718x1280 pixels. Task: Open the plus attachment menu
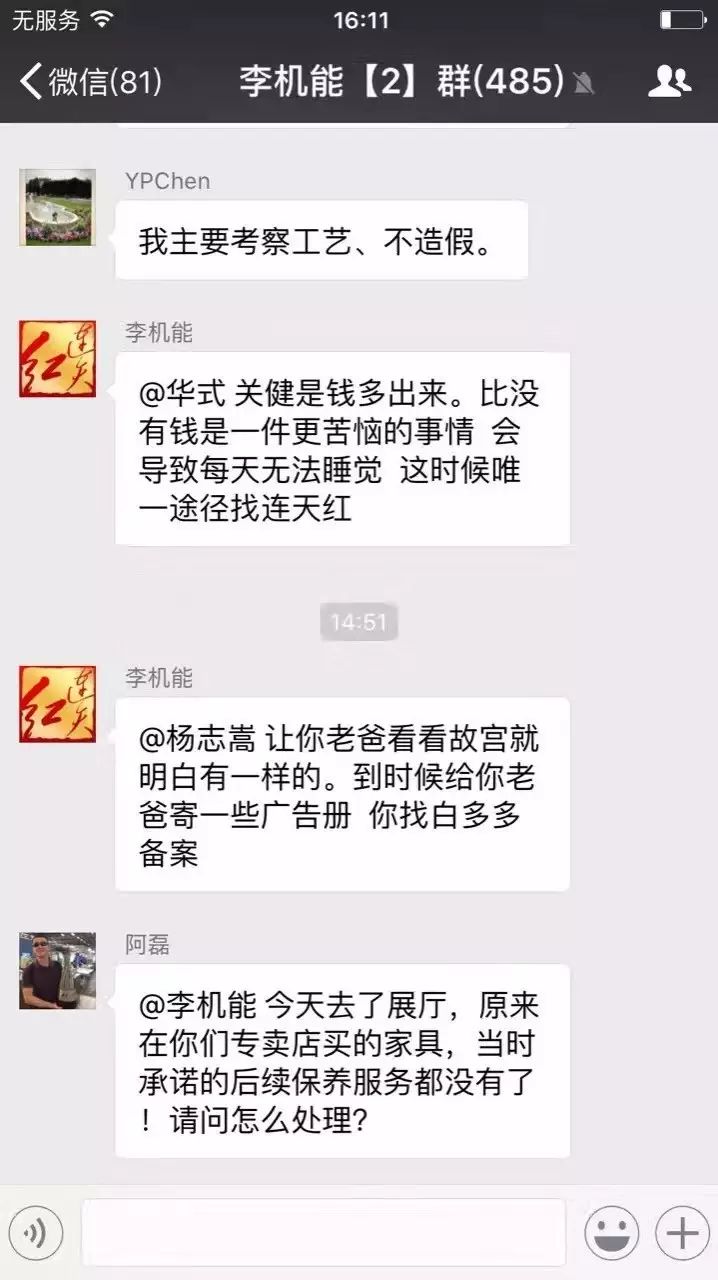(682, 1233)
